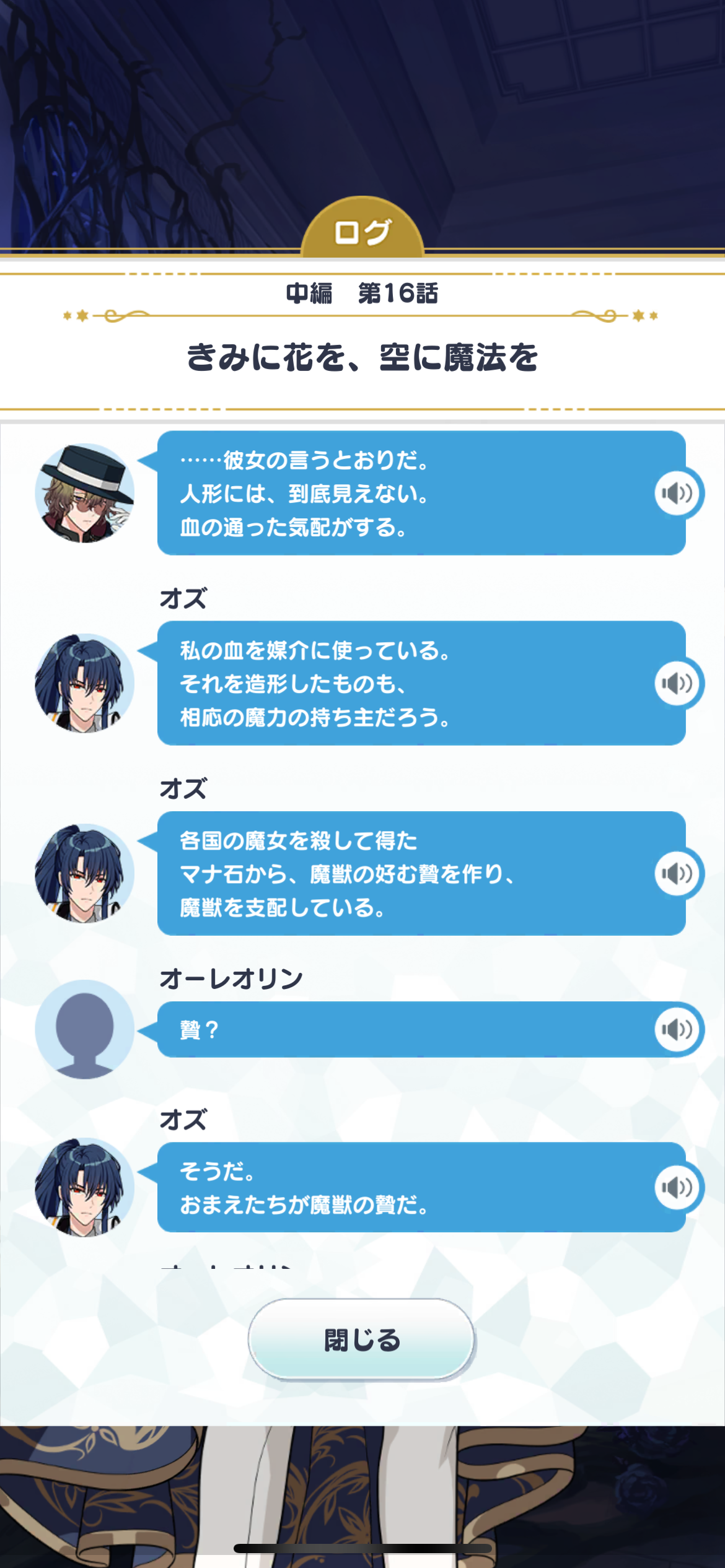The image size is (725, 1568).
Task: Play voice for "おまえたちが魔獣の贄だ" line
Action: 677,1187
